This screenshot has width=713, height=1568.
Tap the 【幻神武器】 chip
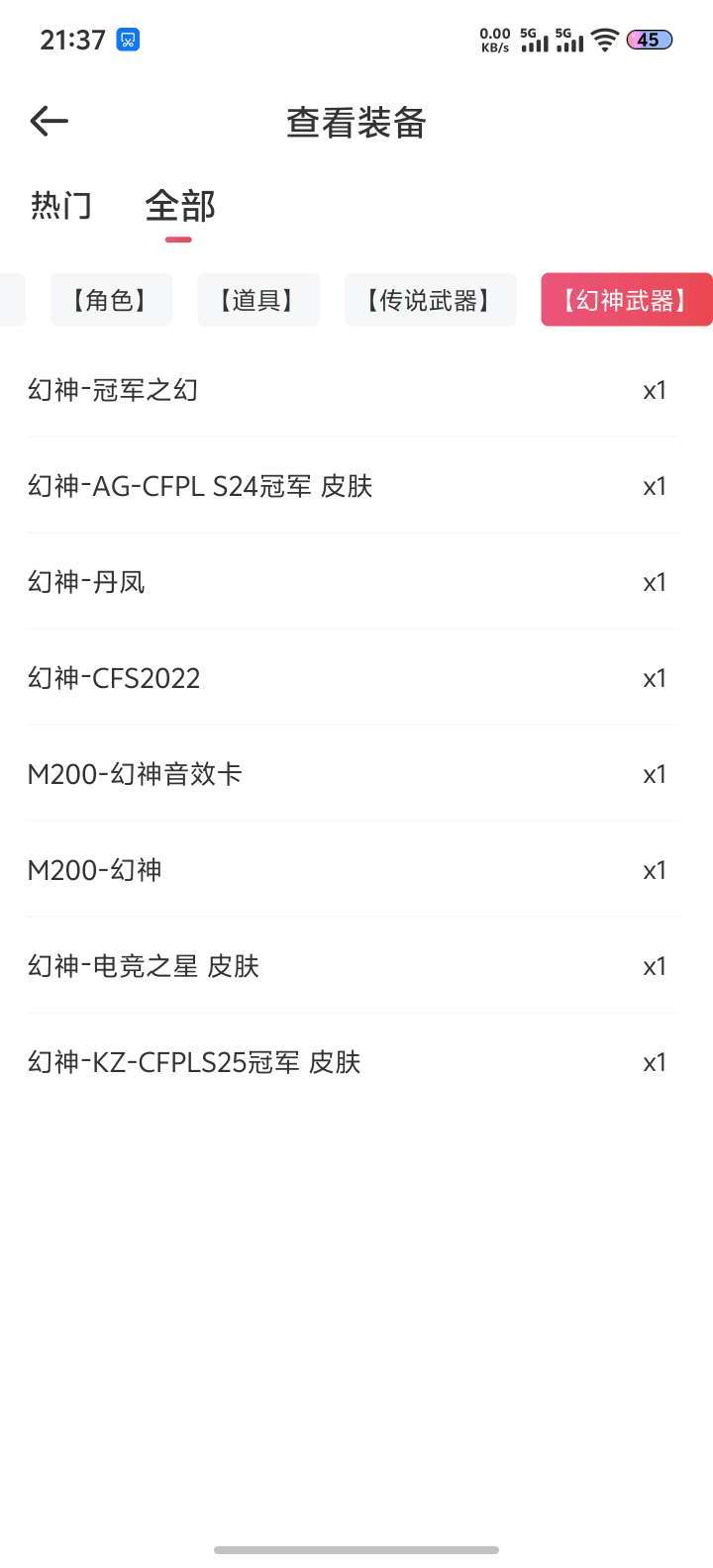[x=626, y=300]
